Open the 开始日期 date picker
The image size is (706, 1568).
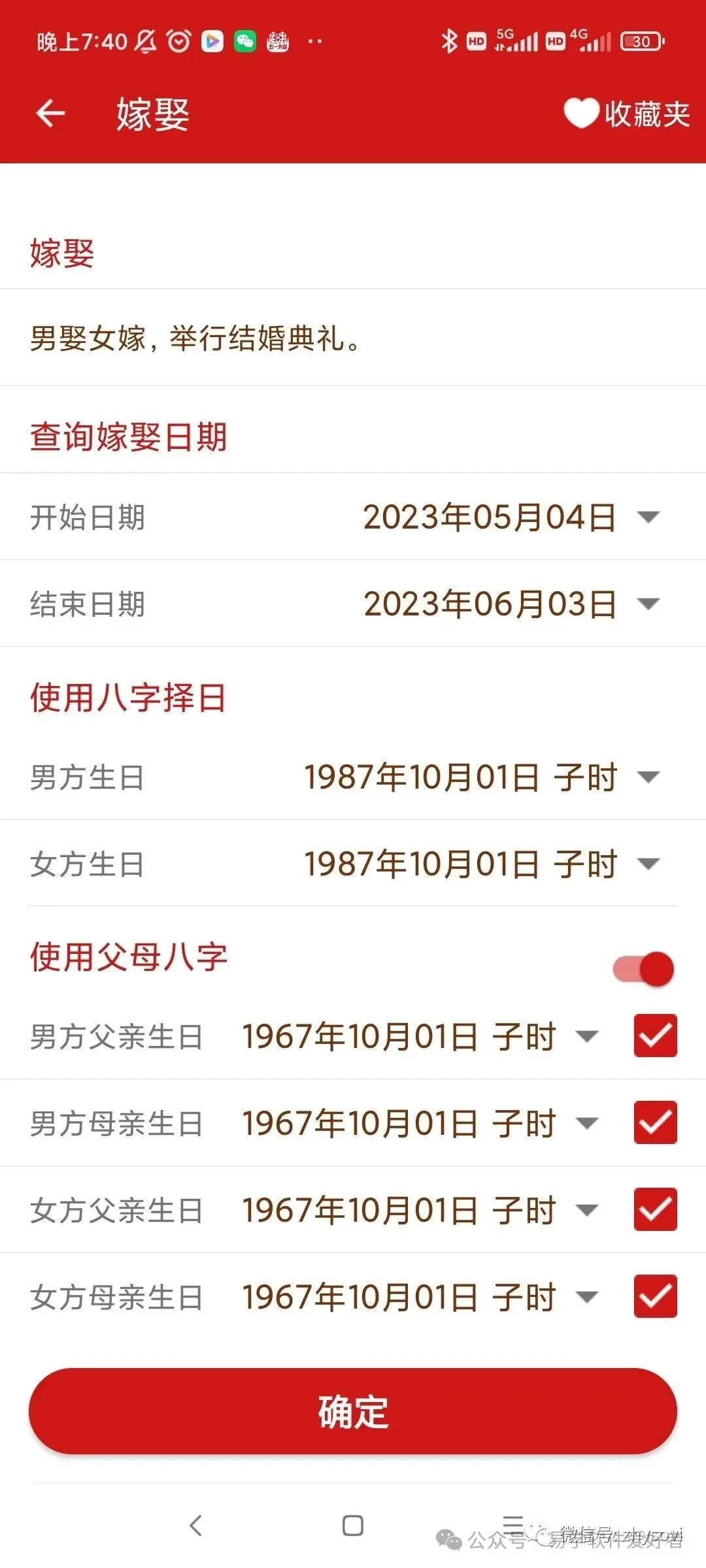click(x=510, y=517)
